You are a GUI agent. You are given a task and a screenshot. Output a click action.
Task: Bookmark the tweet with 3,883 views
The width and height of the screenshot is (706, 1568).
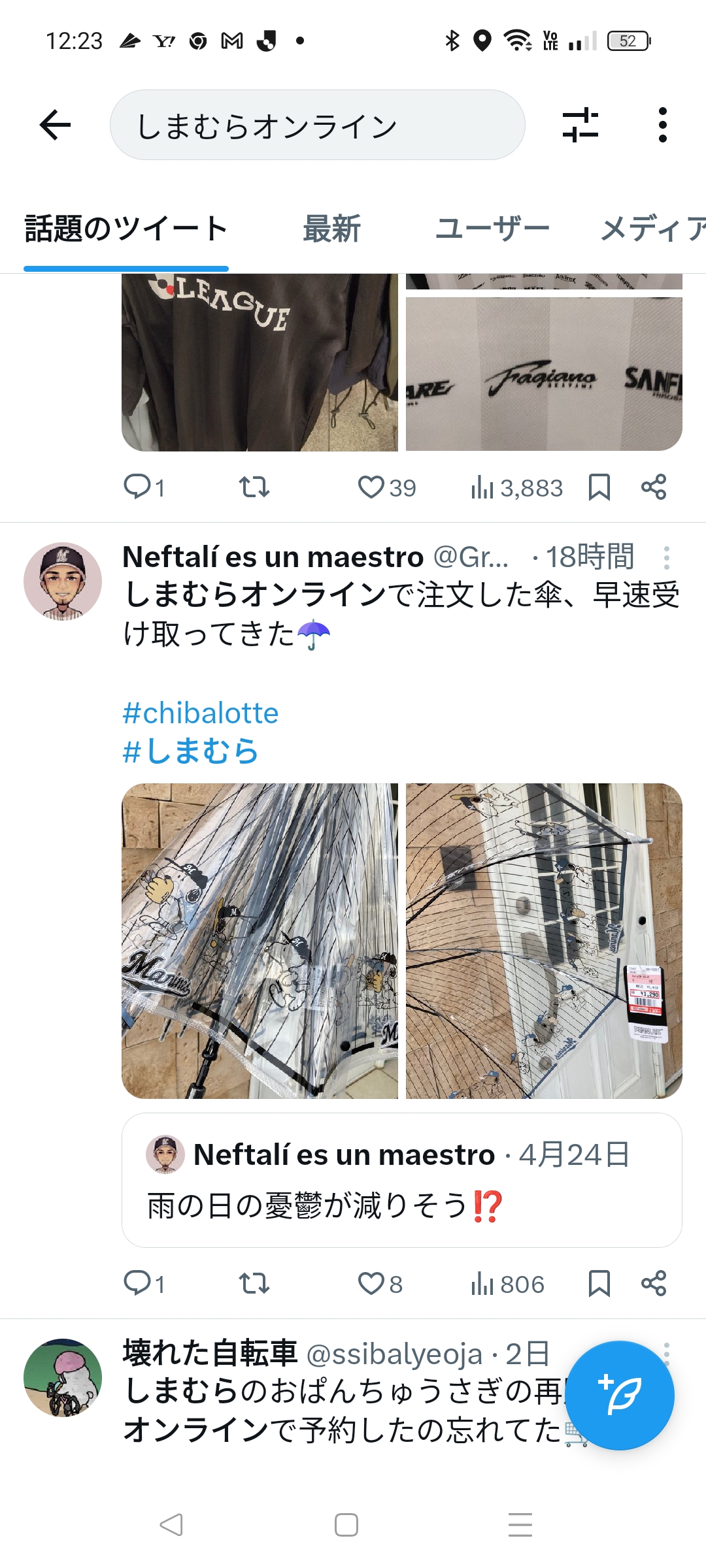(599, 487)
